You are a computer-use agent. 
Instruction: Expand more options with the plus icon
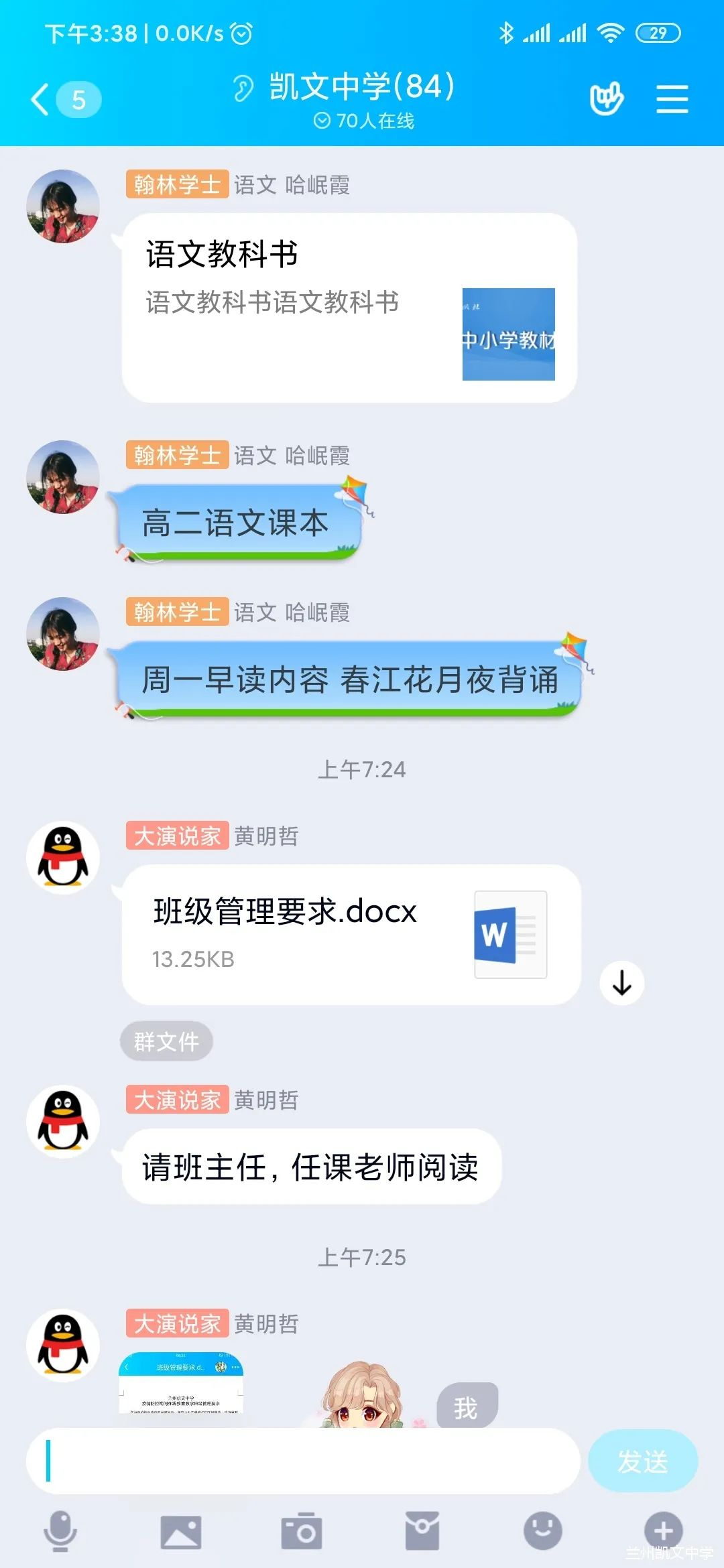pos(663,1530)
